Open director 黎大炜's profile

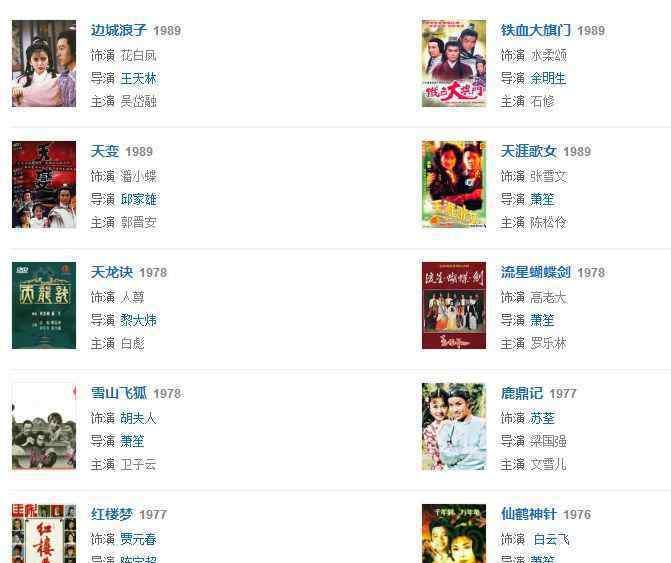138,320
